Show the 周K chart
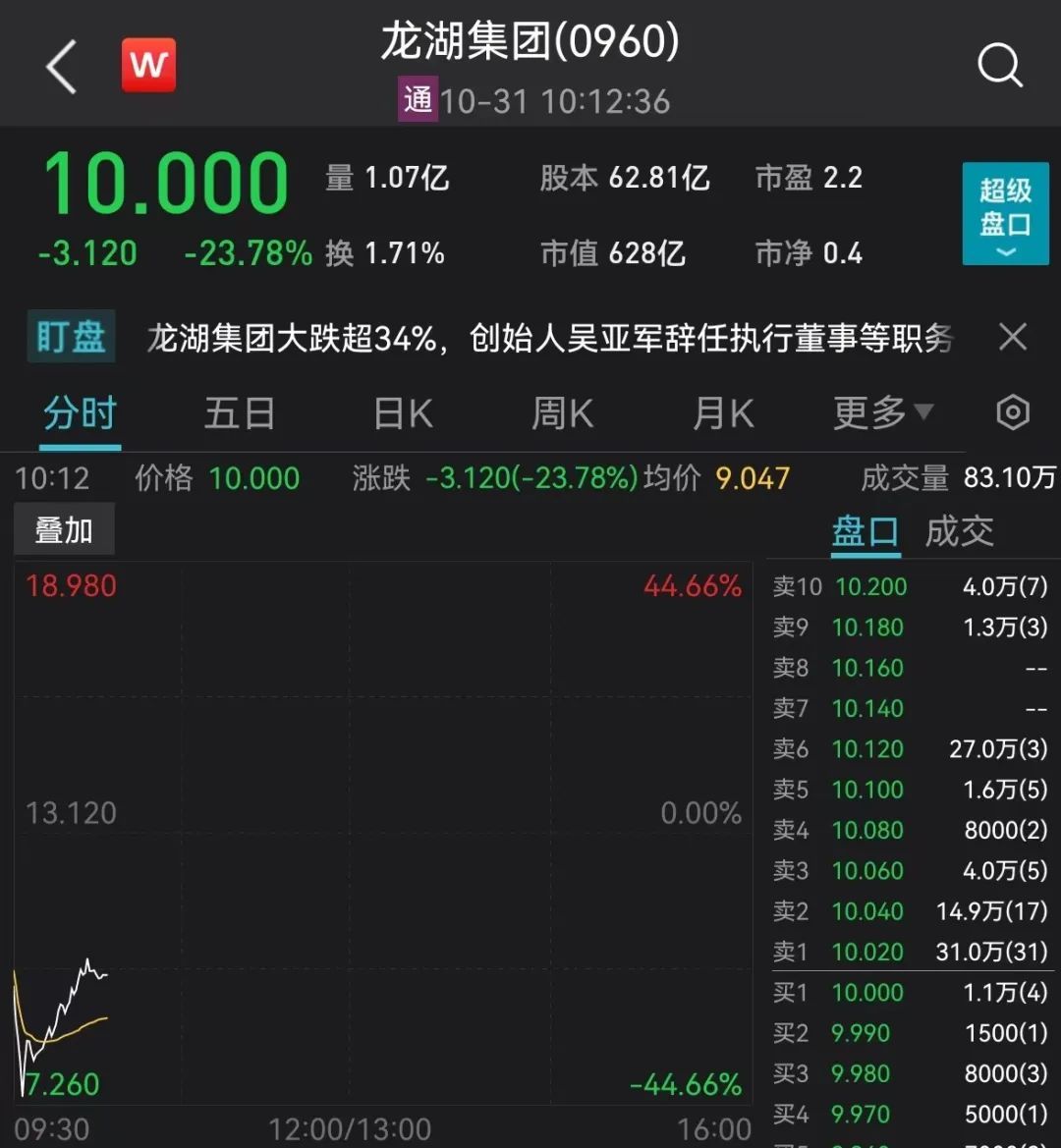 click(x=562, y=413)
